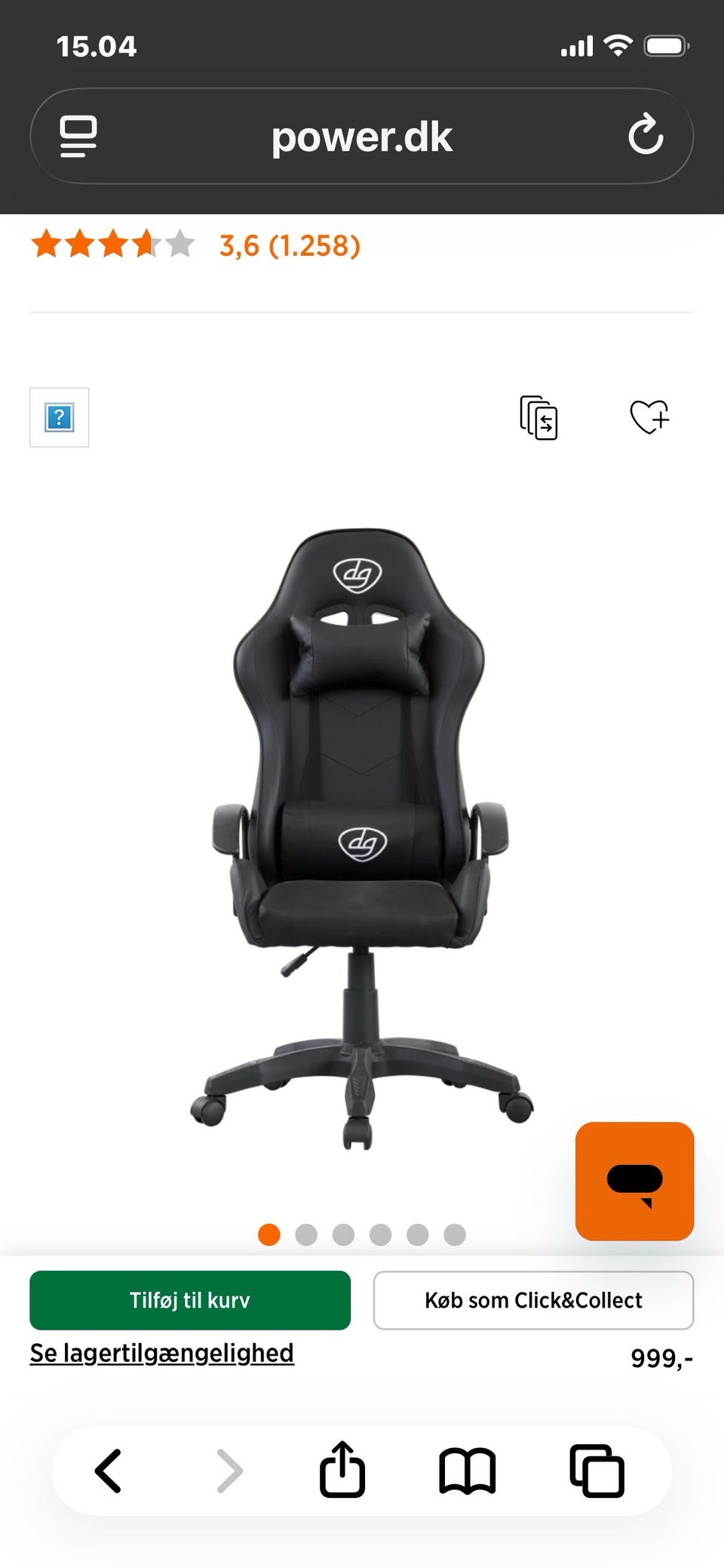Tap the broken image placeholder badge
Screen dimensions: 724x1568
(60, 417)
